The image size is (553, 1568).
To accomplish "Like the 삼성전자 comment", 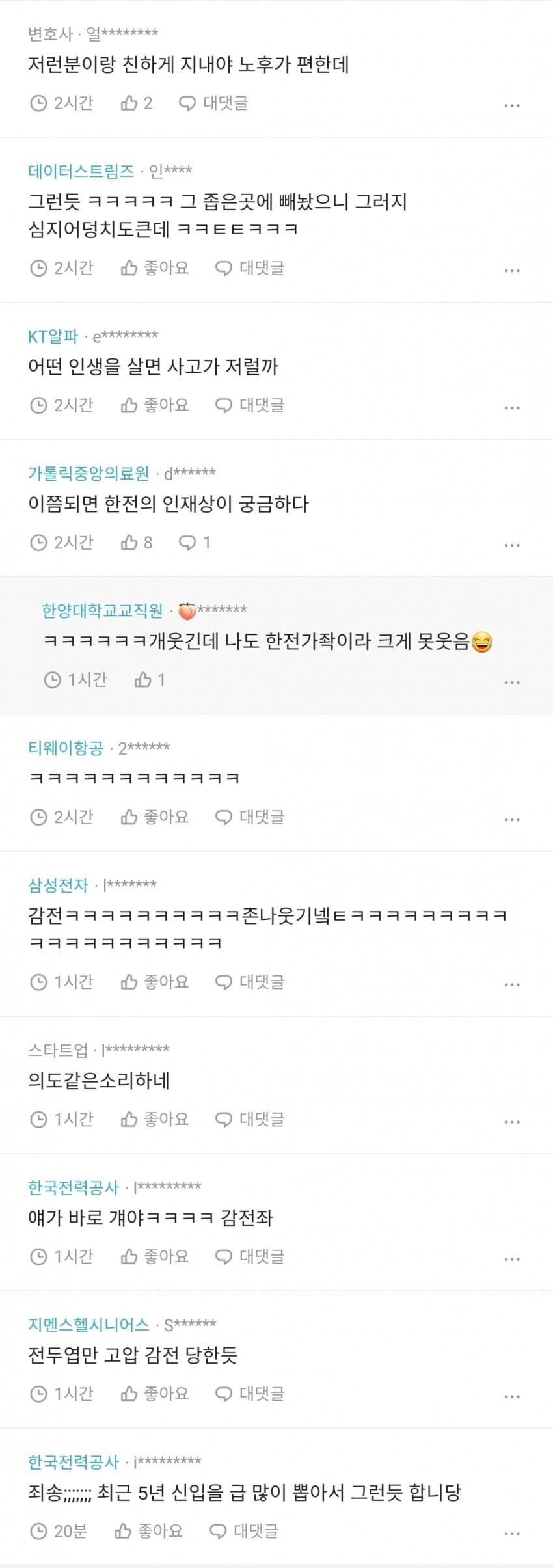I will tap(154, 982).
